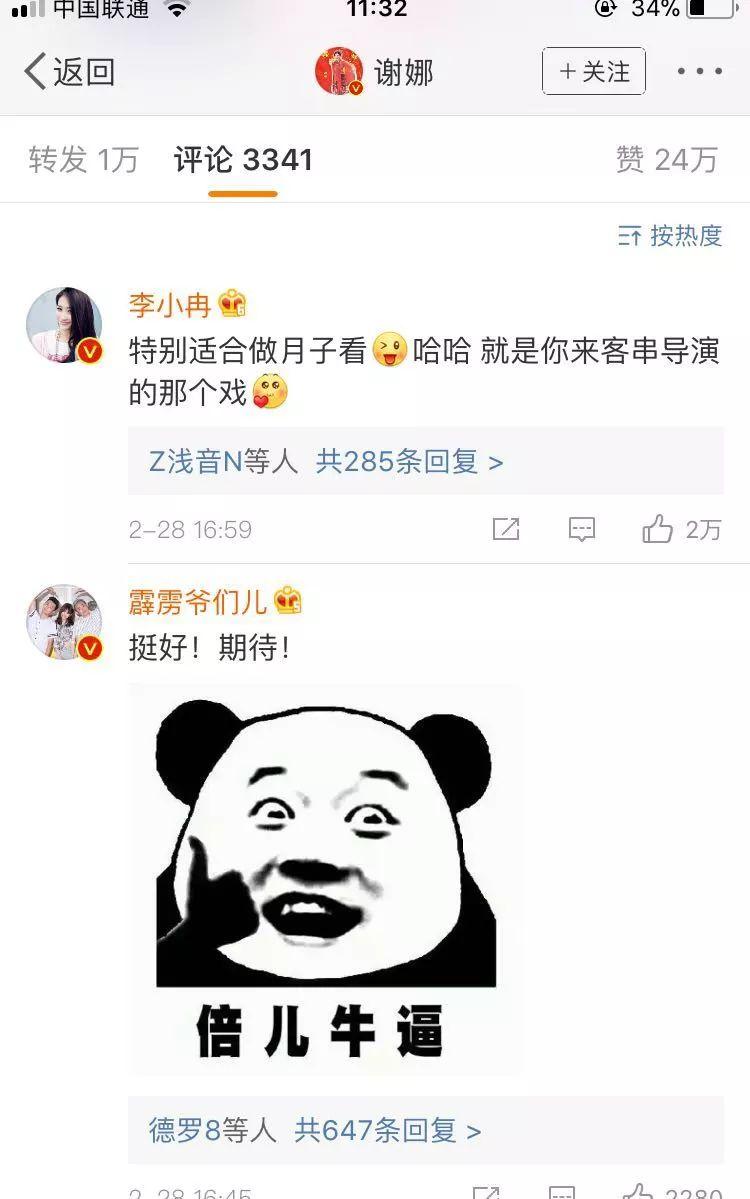Tap the crown icon next to 霹雳爷们儿
Viewport: 750px width, 1199px height.
[x=286, y=598]
